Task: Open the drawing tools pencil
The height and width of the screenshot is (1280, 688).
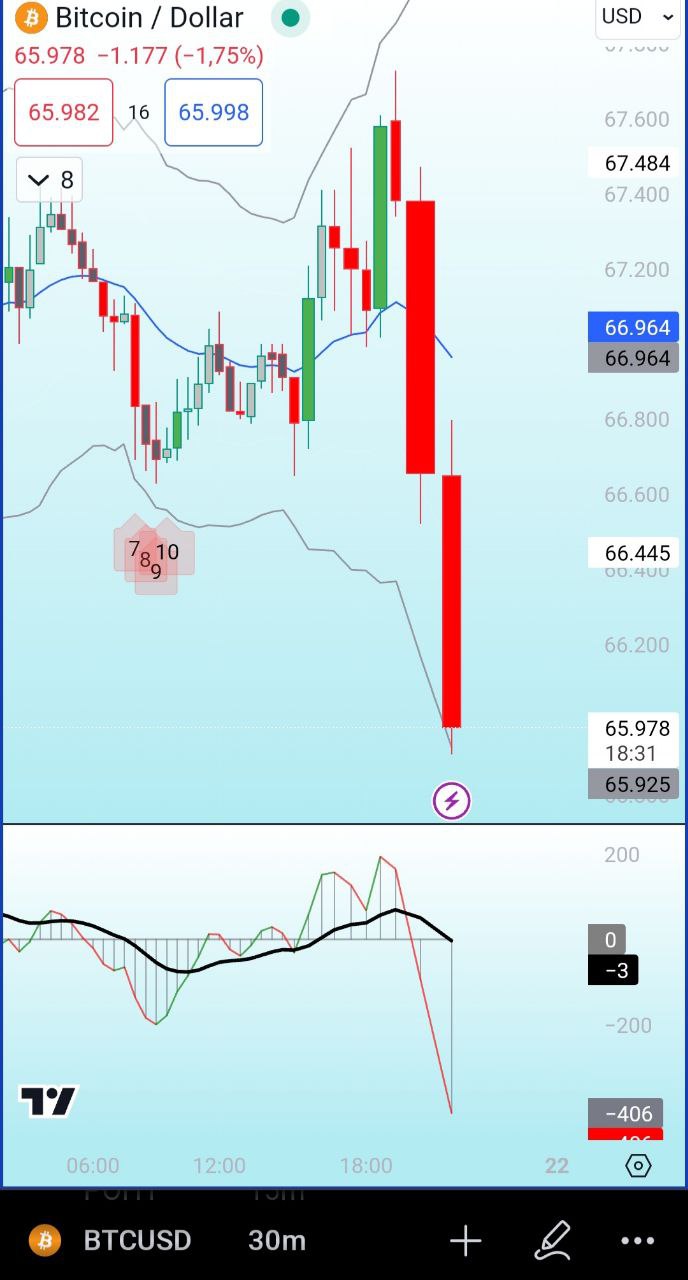Action: [x=553, y=1241]
